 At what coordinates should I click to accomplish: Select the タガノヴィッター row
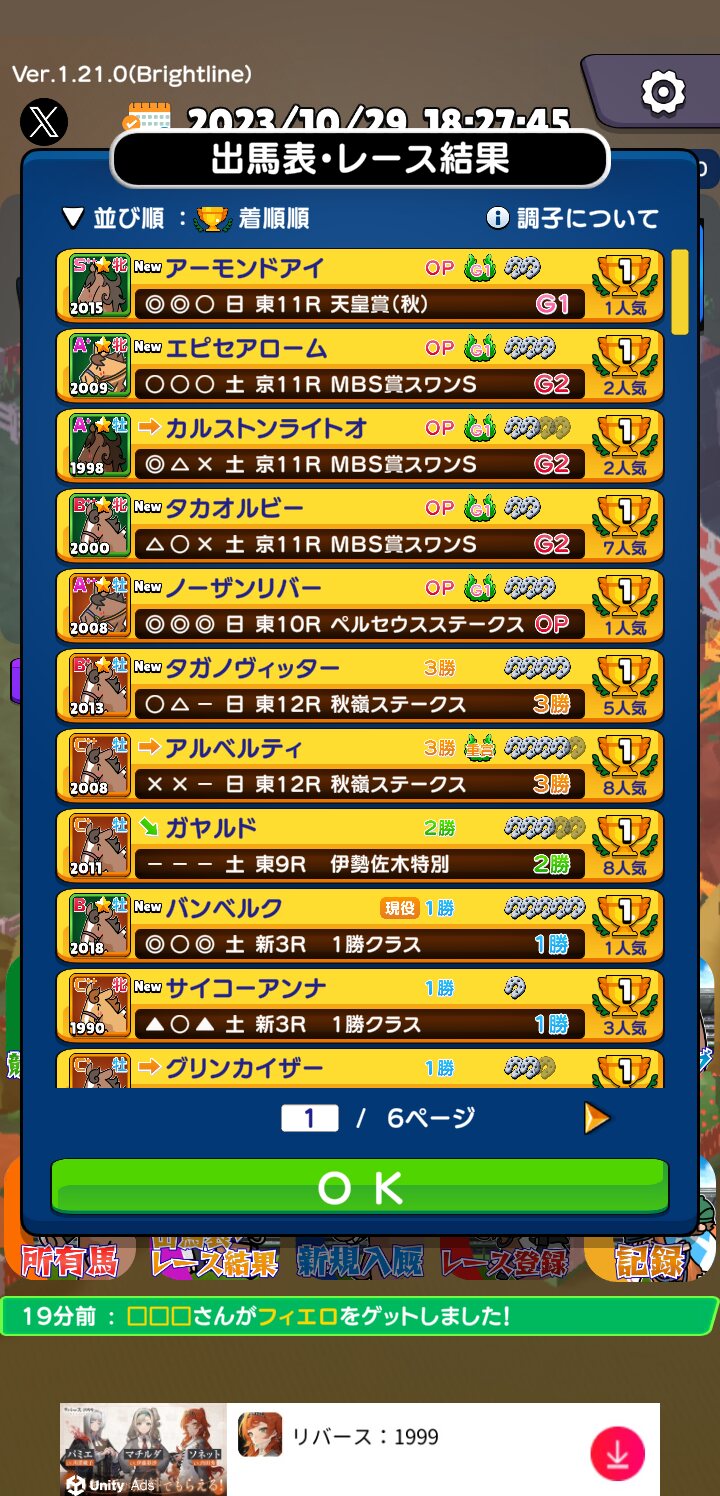(x=360, y=685)
